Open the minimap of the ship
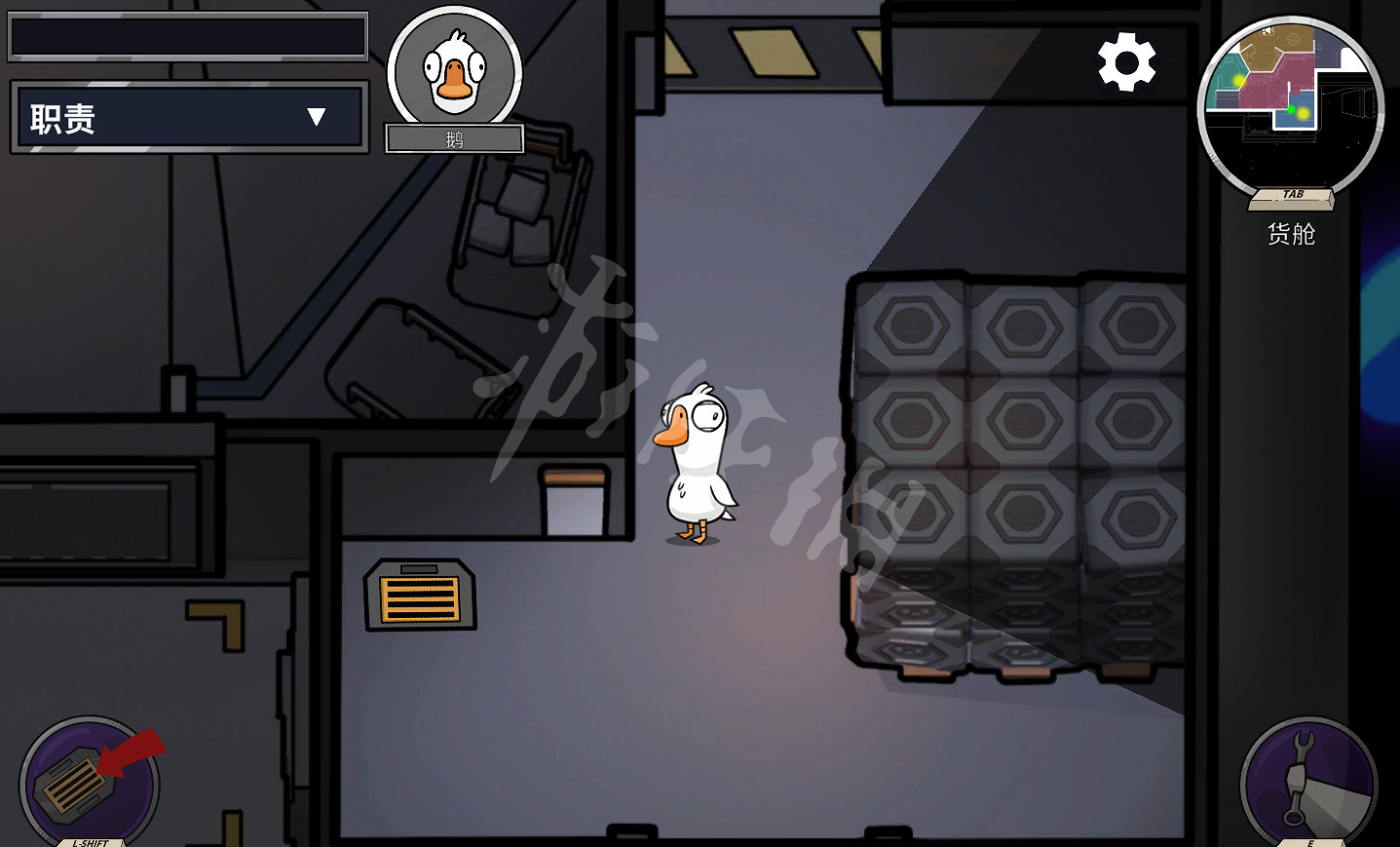The height and width of the screenshot is (847, 1400). click(x=1290, y=103)
